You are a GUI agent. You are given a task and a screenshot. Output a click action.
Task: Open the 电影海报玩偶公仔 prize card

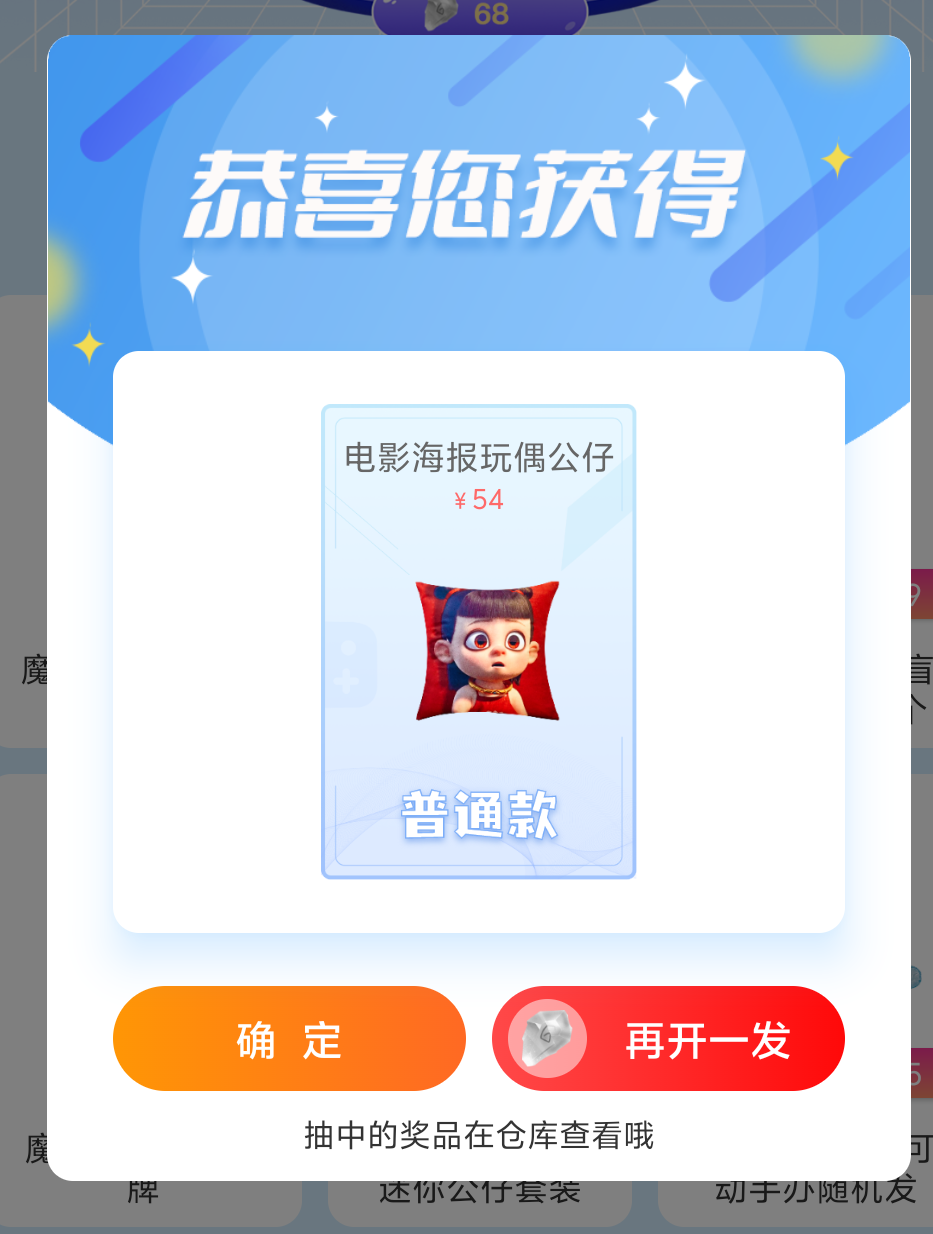pos(478,642)
